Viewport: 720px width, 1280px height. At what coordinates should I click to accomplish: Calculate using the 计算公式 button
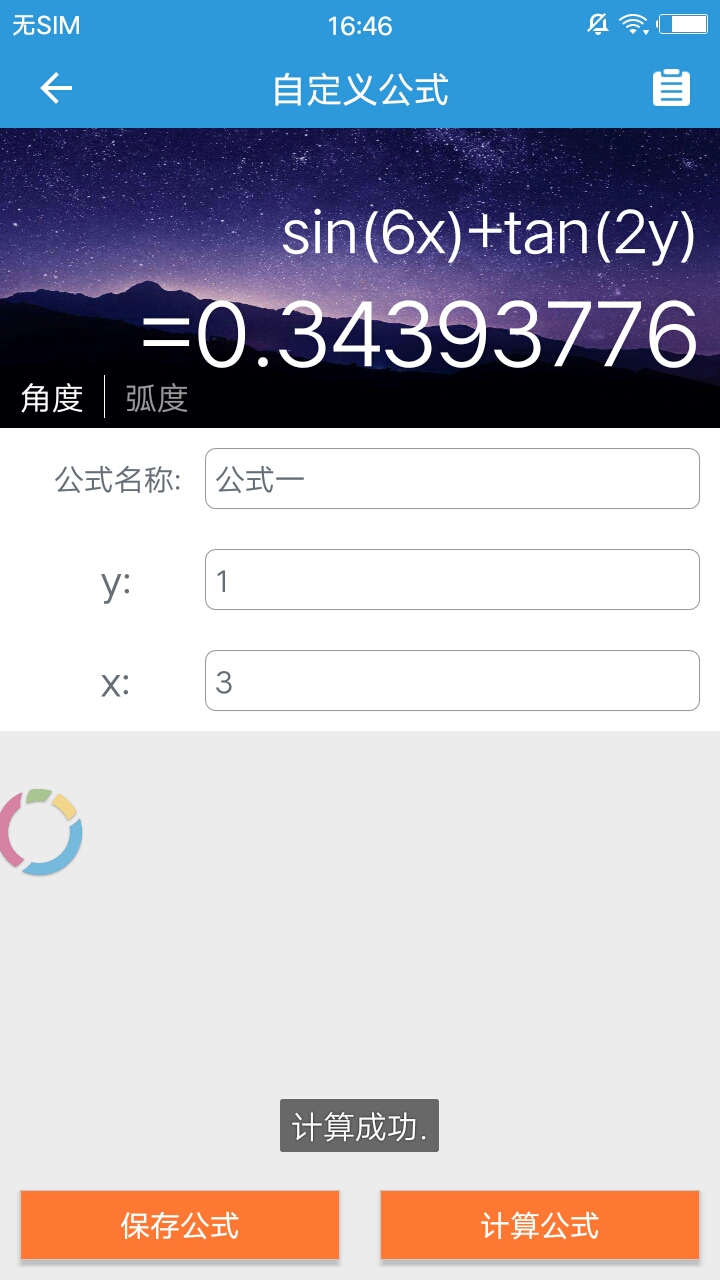pos(540,1225)
